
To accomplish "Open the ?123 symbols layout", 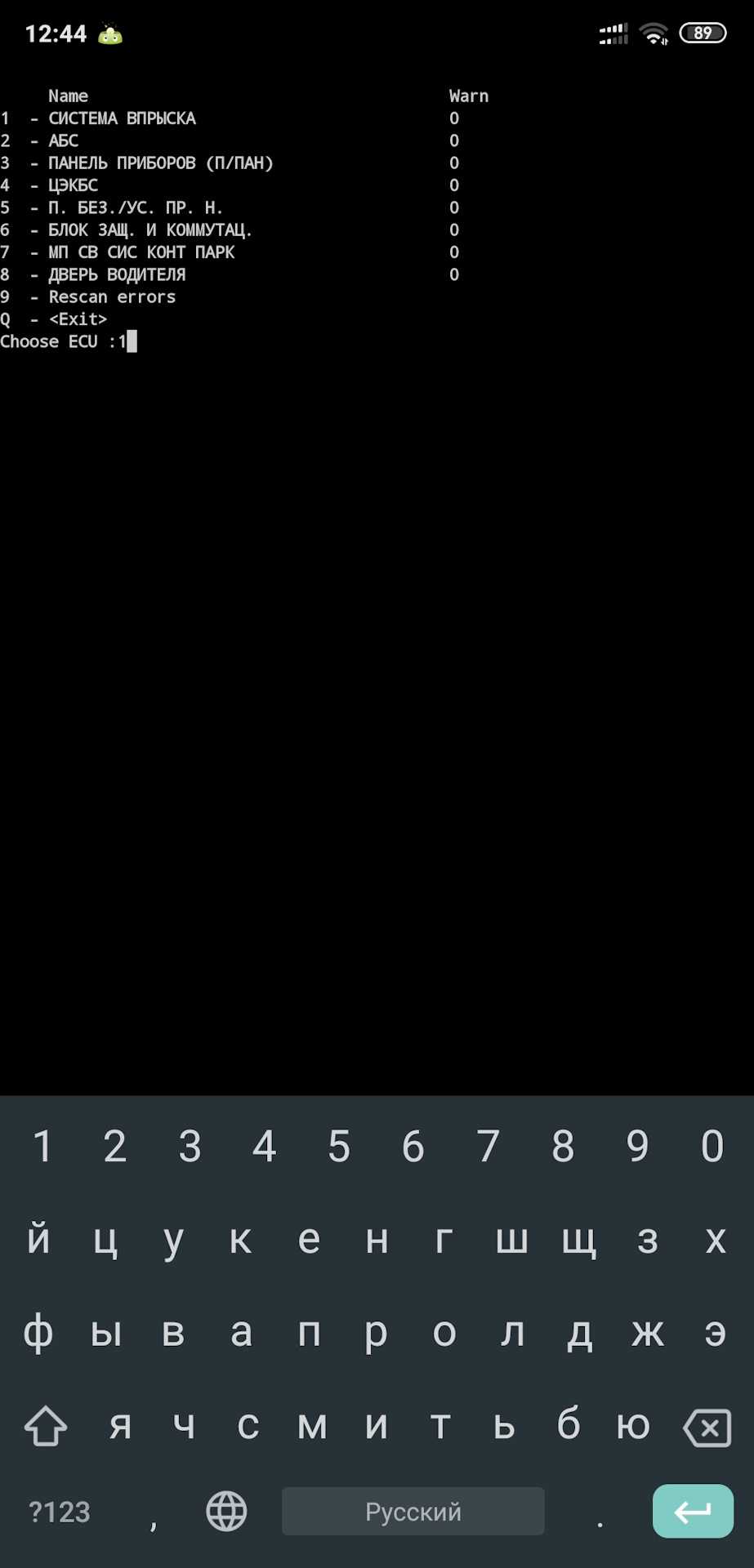I will tap(60, 1512).
